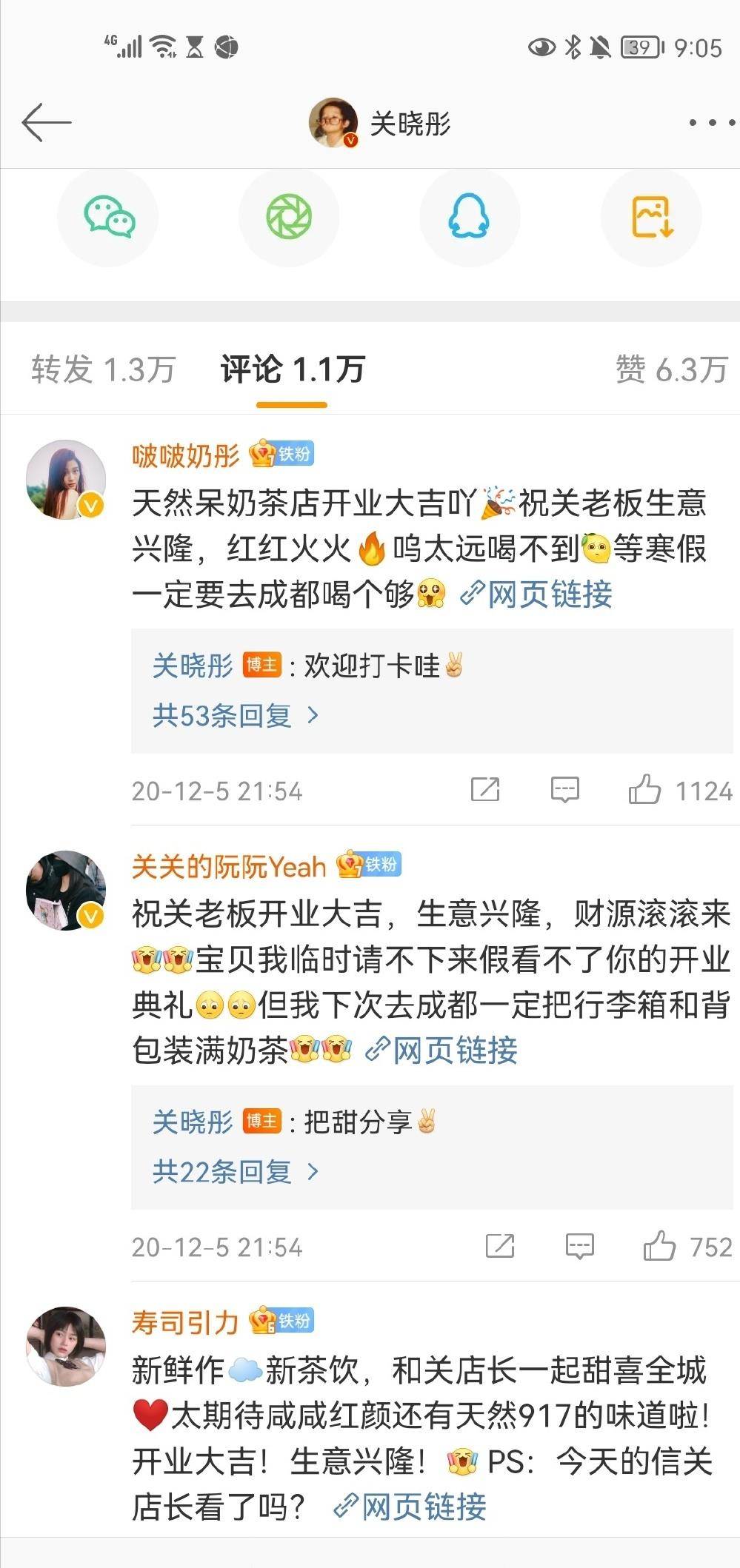Share to WeChat
Viewport: 740px width, 1568px height.
[109, 218]
